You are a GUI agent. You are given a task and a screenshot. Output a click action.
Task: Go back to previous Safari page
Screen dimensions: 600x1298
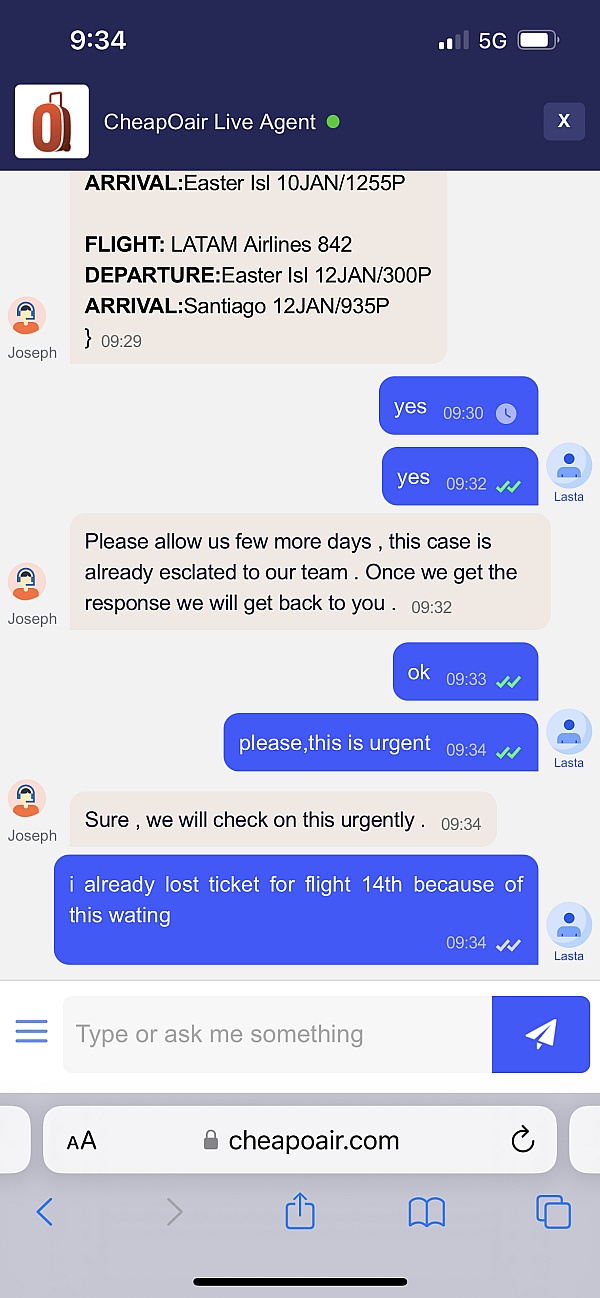point(44,1212)
